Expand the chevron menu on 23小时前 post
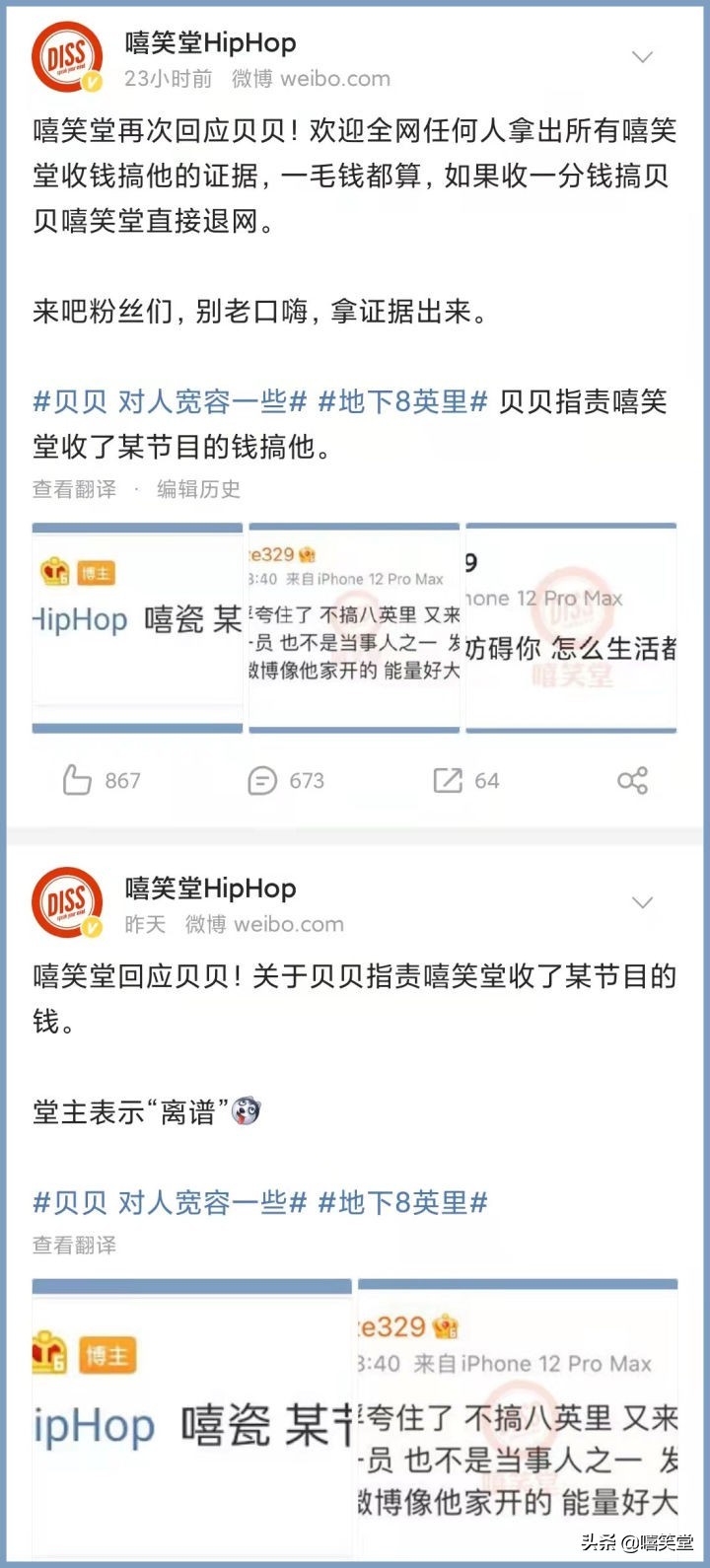Image resolution: width=710 pixels, height=1568 pixels. tap(642, 57)
